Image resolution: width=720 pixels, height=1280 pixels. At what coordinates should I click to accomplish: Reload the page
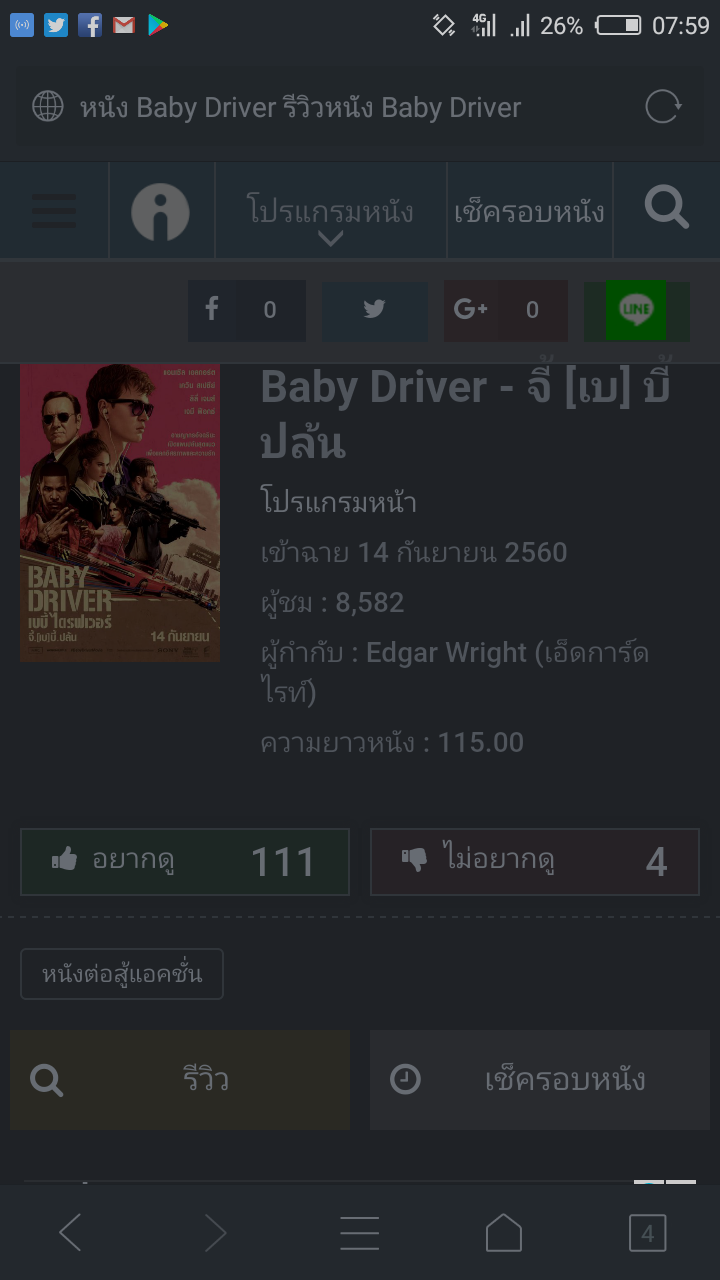click(x=662, y=107)
